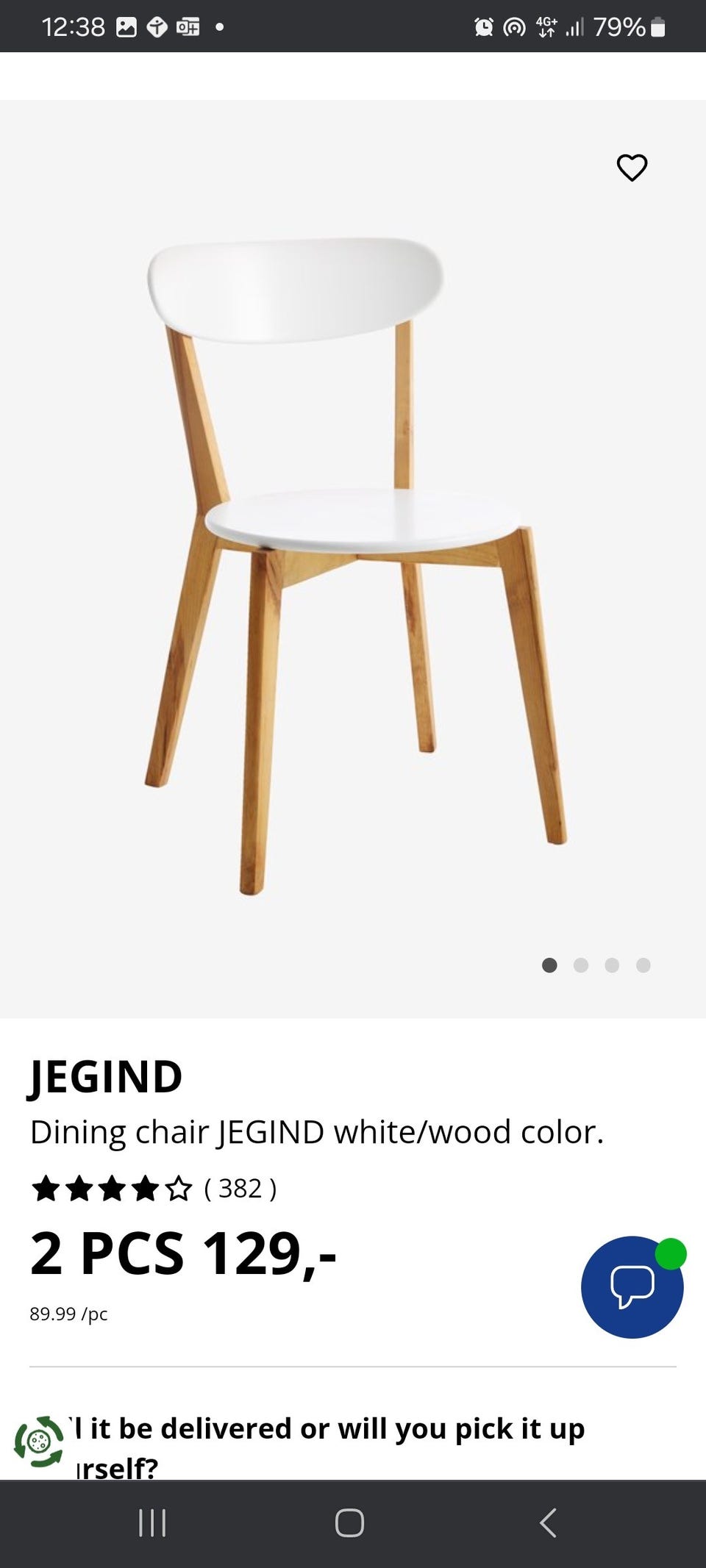The width and height of the screenshot is (706, 1568).
Task: Jump to the second image indicator dot
Action: 580,965
